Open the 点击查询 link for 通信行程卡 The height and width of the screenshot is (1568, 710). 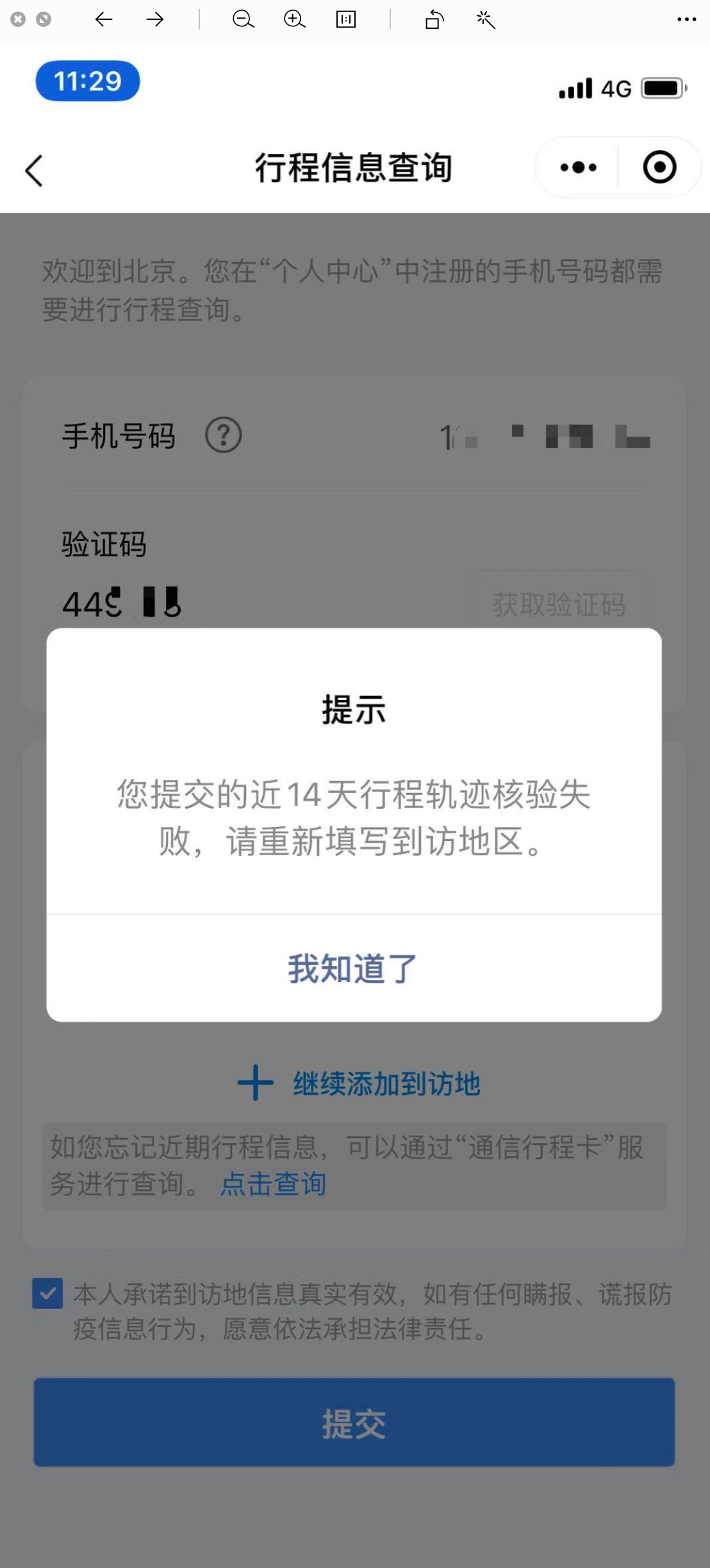274,1183
